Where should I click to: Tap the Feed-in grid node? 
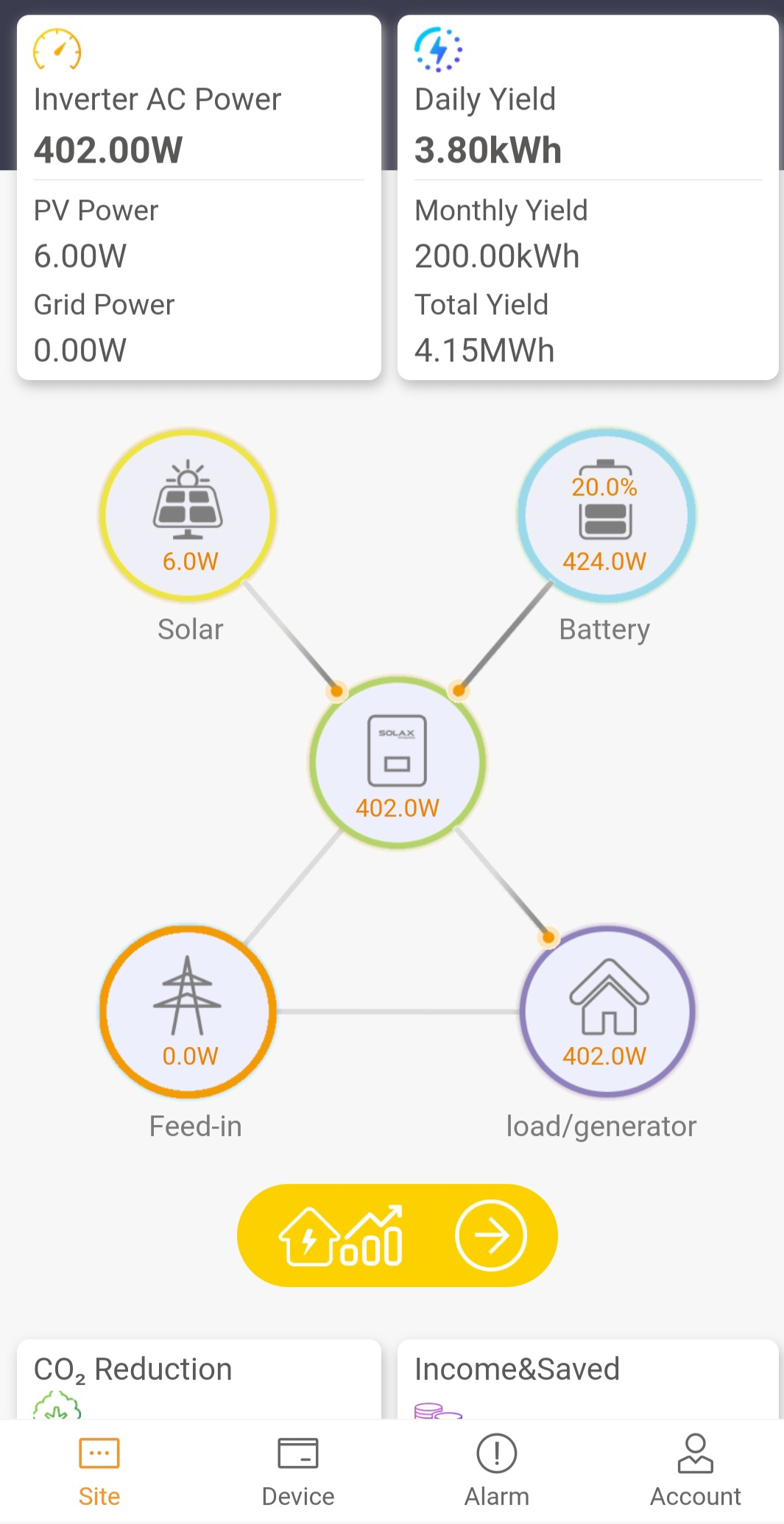pos(188,1011)
